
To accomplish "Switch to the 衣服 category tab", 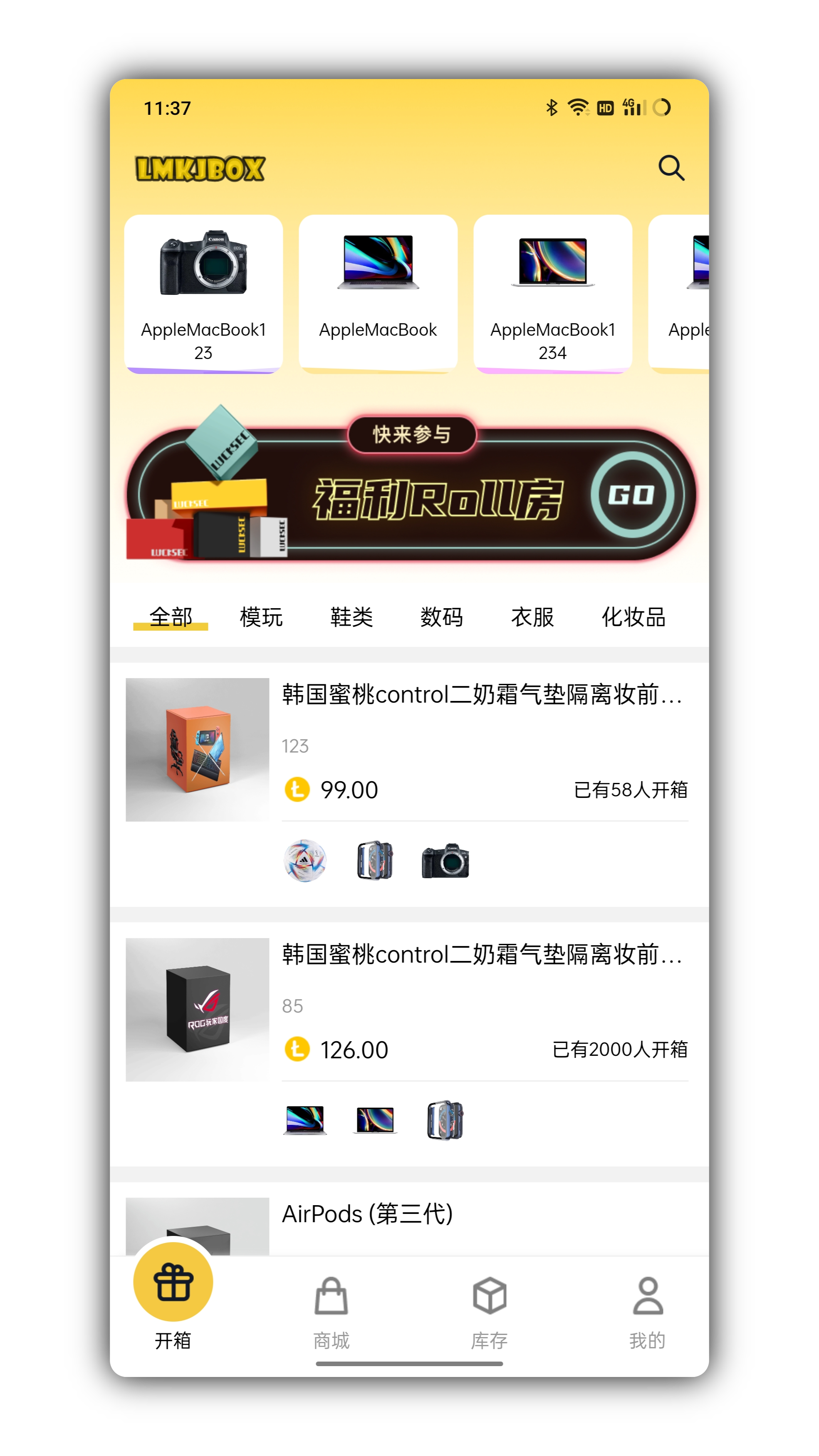I will click(532, 617).
